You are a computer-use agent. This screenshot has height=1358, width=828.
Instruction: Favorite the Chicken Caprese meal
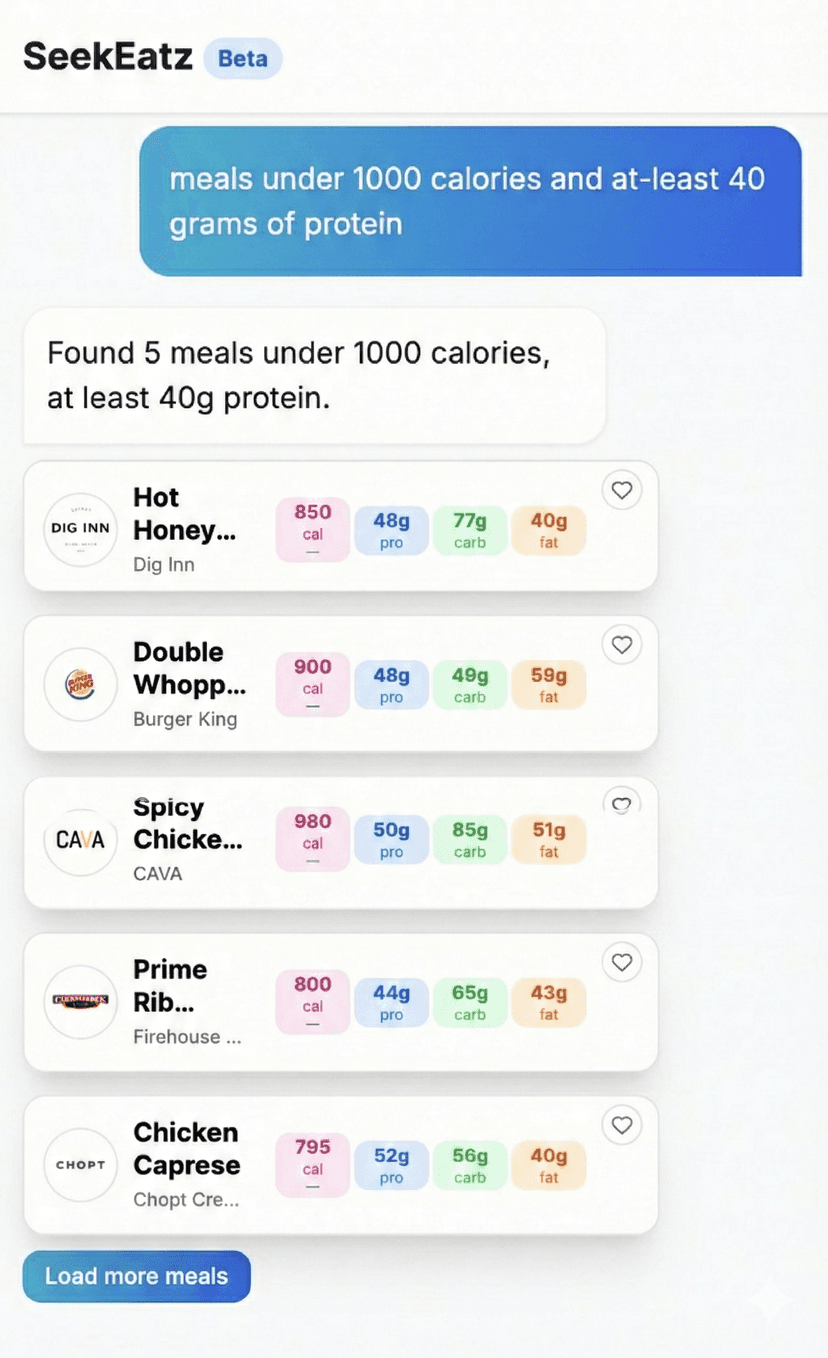[622, 1125]
